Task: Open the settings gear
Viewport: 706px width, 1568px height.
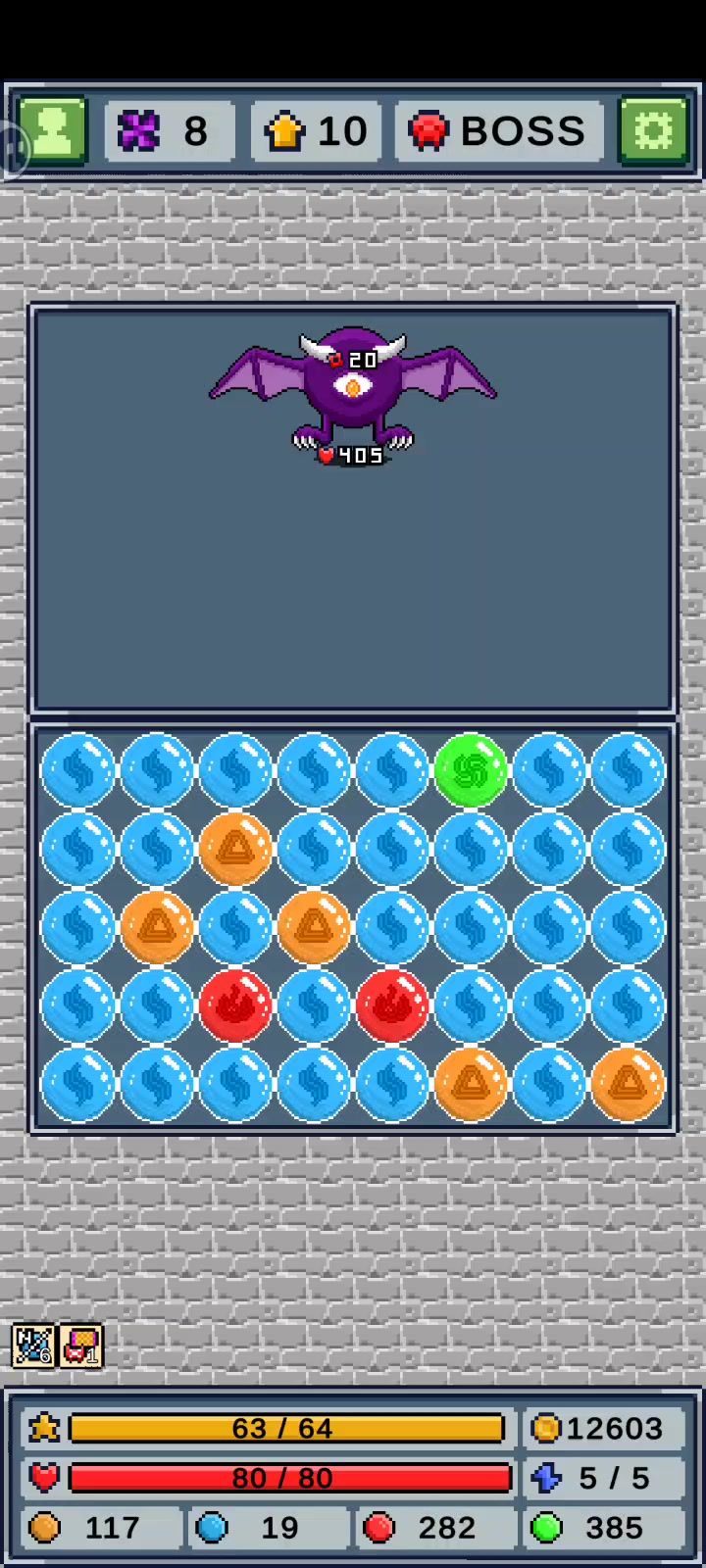Action: click(x=653, y=130)
